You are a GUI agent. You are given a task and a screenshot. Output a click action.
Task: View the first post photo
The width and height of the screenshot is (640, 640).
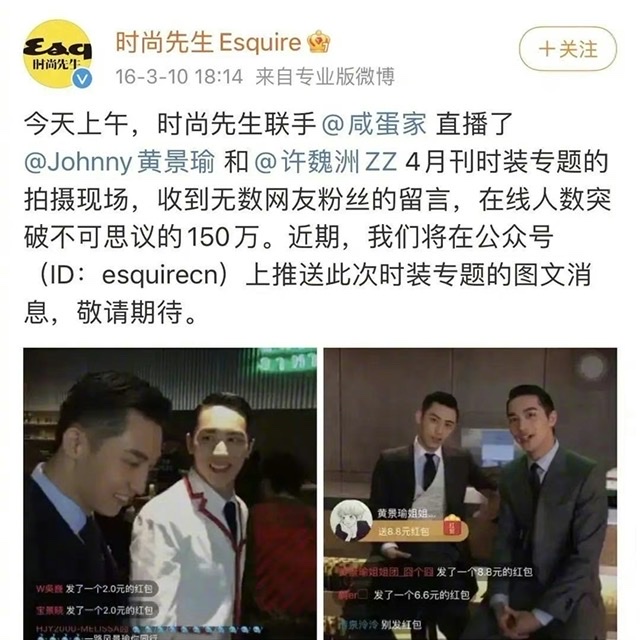coord(169,494)
